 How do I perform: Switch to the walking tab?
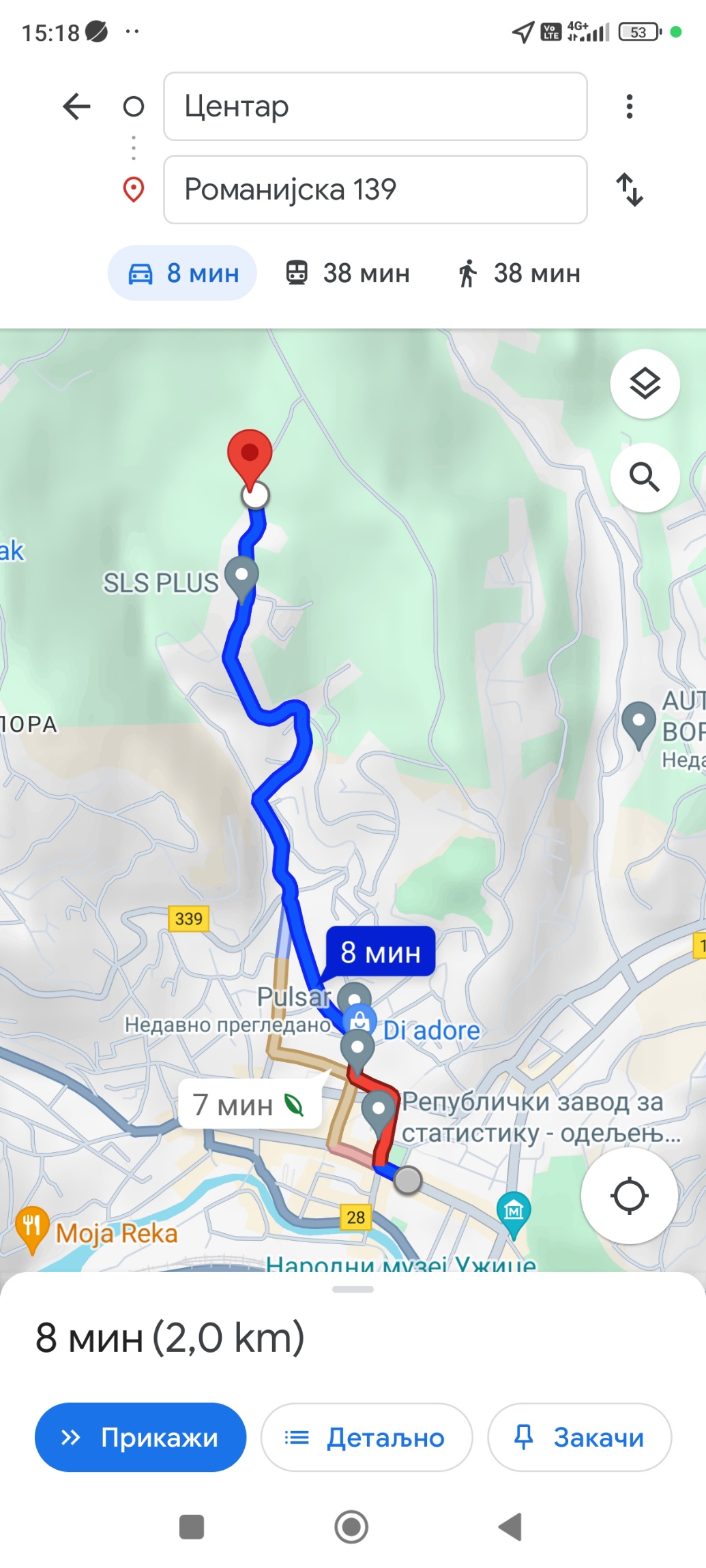coord(518,273)
